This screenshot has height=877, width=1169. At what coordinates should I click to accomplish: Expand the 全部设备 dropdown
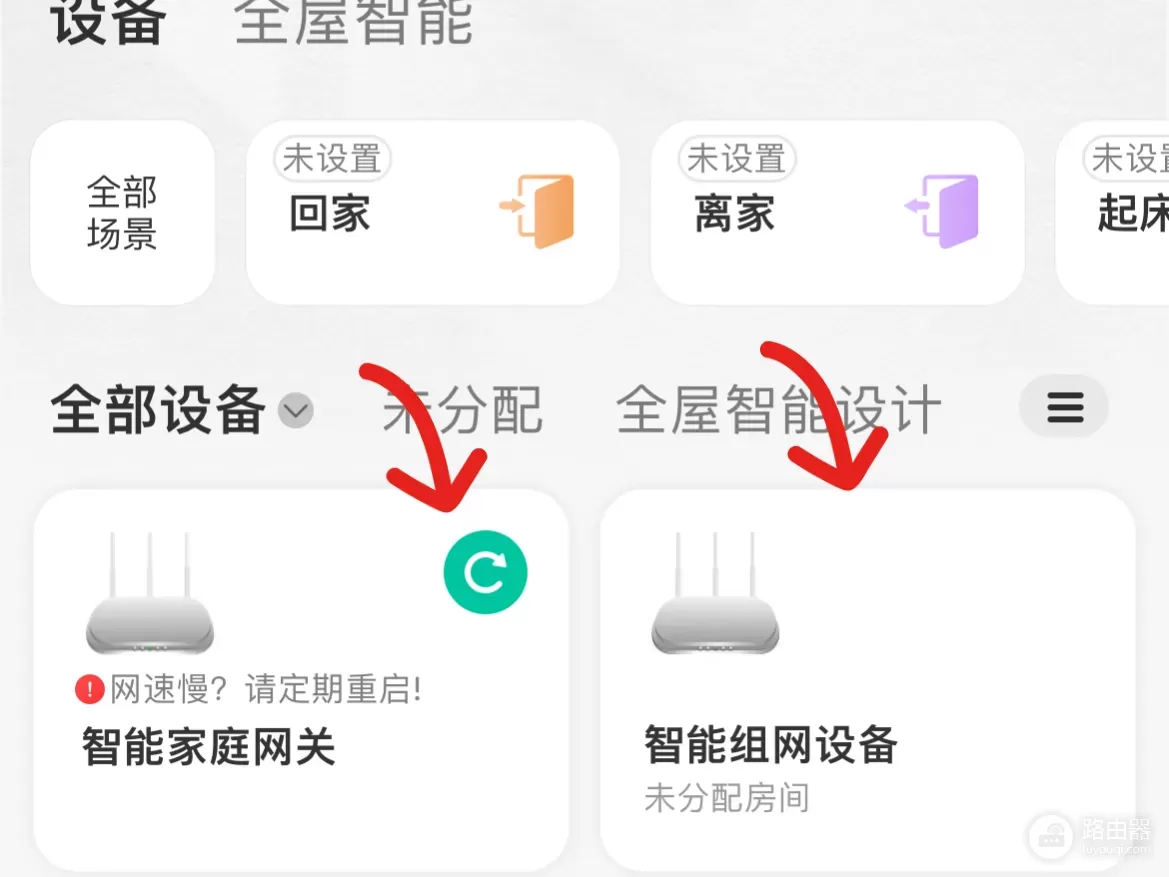[x=295, y=410]
